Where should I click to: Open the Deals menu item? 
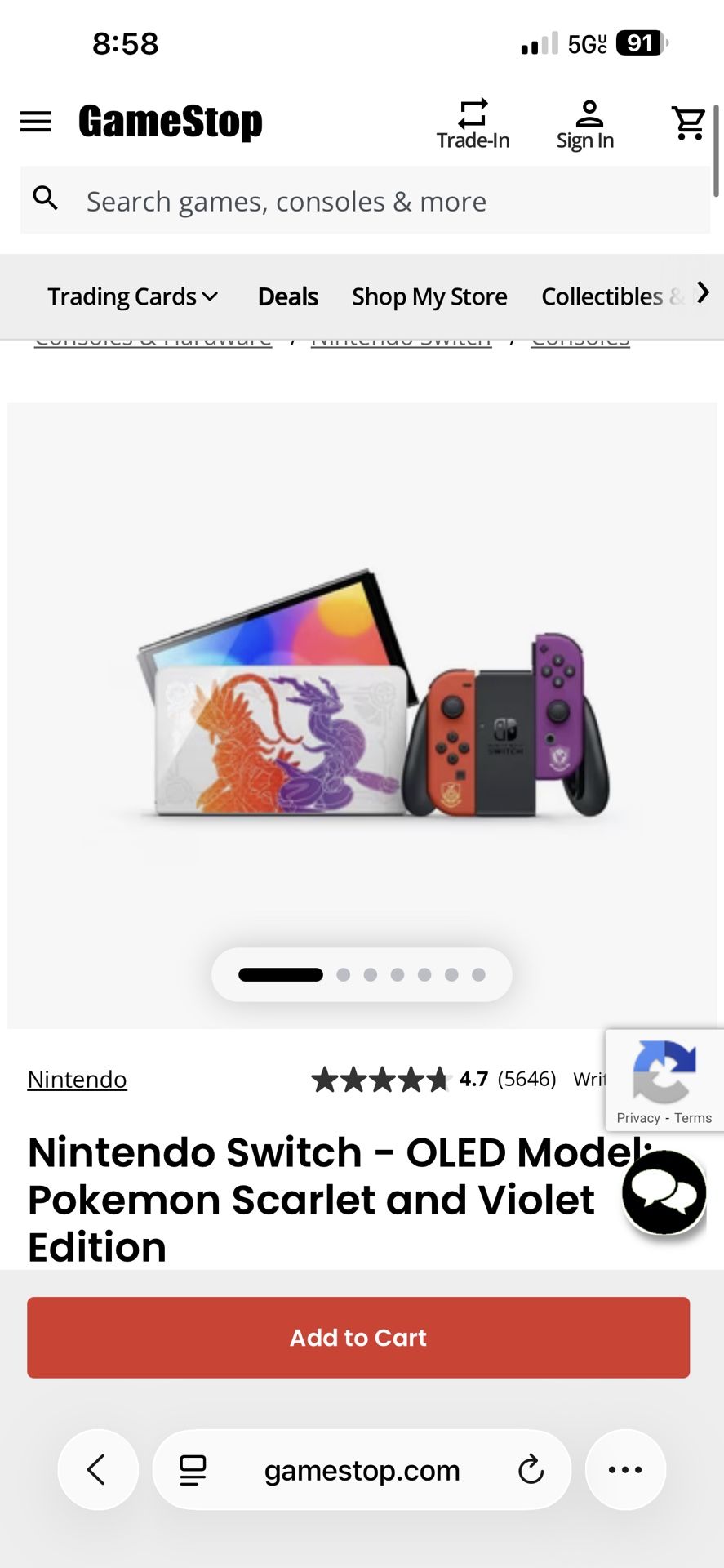[x=287, y=296]
